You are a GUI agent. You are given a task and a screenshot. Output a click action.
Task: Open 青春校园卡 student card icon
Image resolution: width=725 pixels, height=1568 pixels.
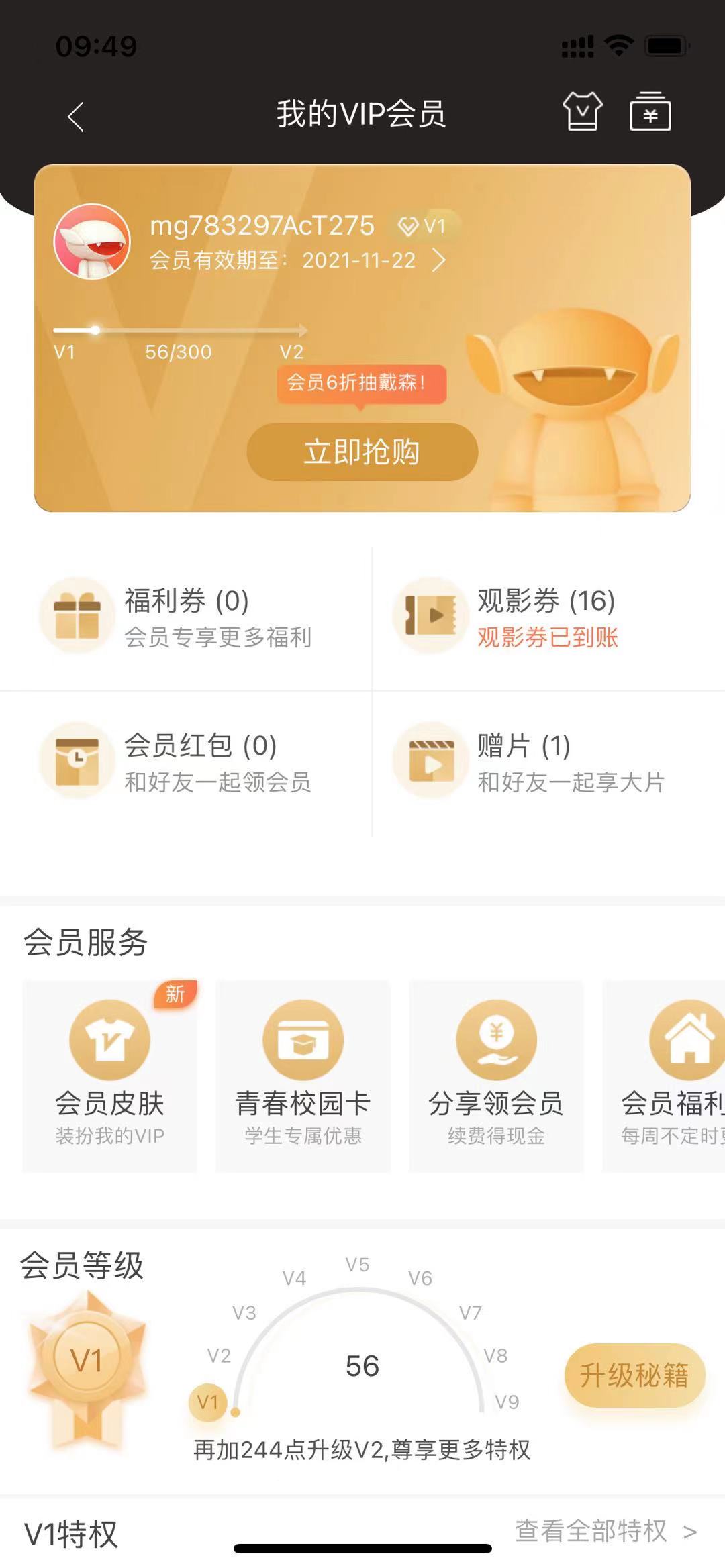click(x=303, y=1040)
